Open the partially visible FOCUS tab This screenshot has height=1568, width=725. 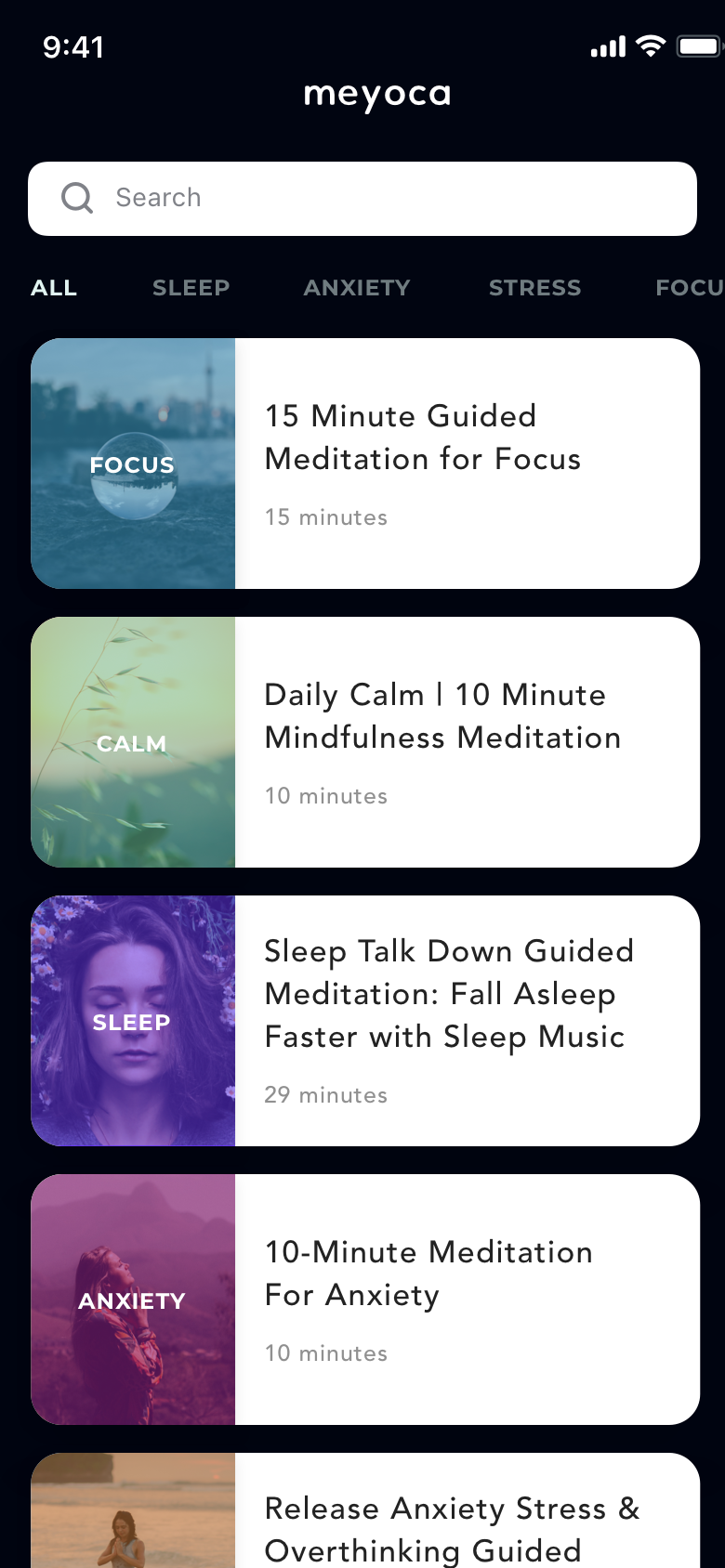(x=690, y=288)
